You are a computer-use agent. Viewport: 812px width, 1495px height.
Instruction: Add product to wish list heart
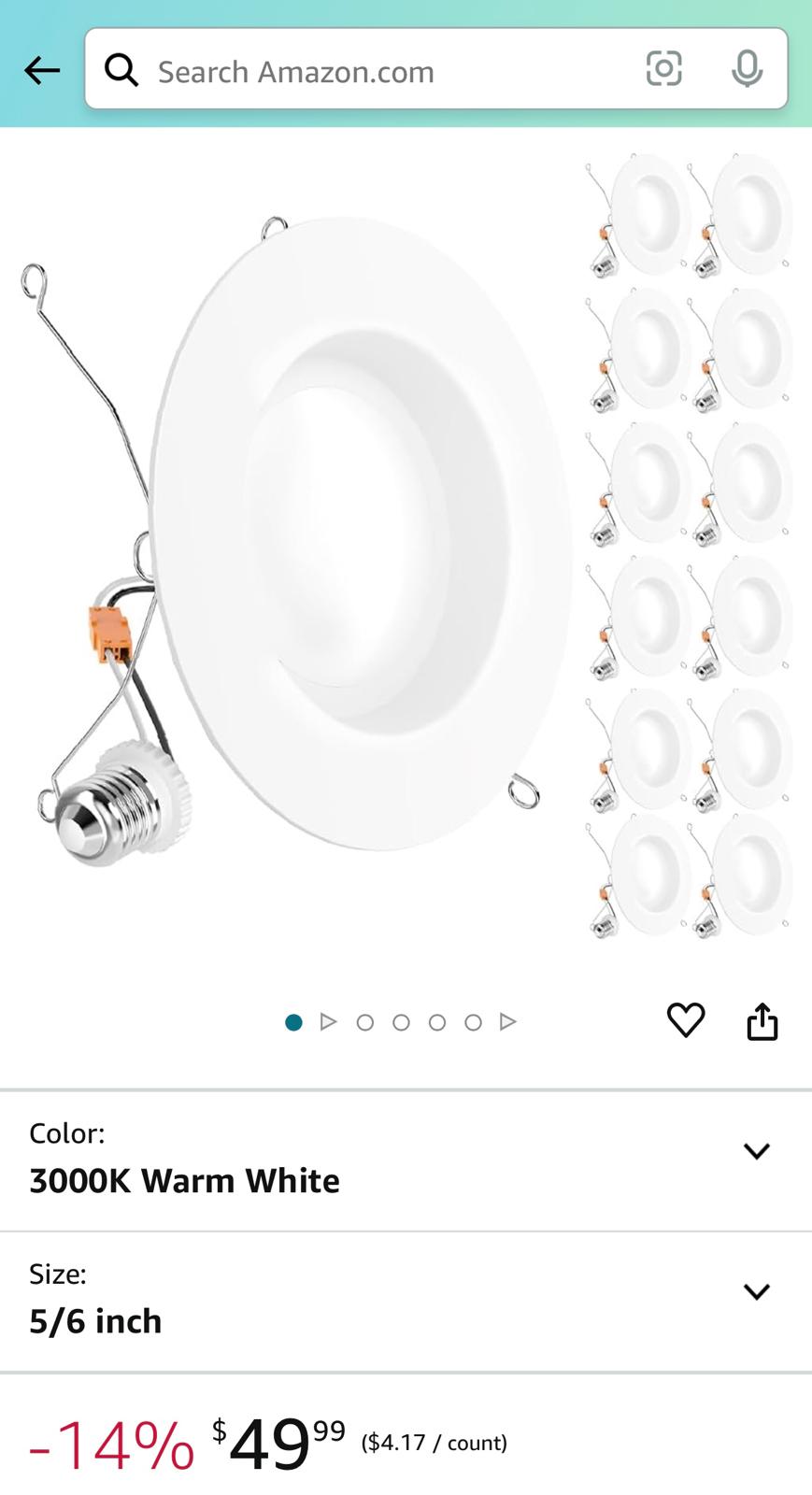pos(685,1019)
